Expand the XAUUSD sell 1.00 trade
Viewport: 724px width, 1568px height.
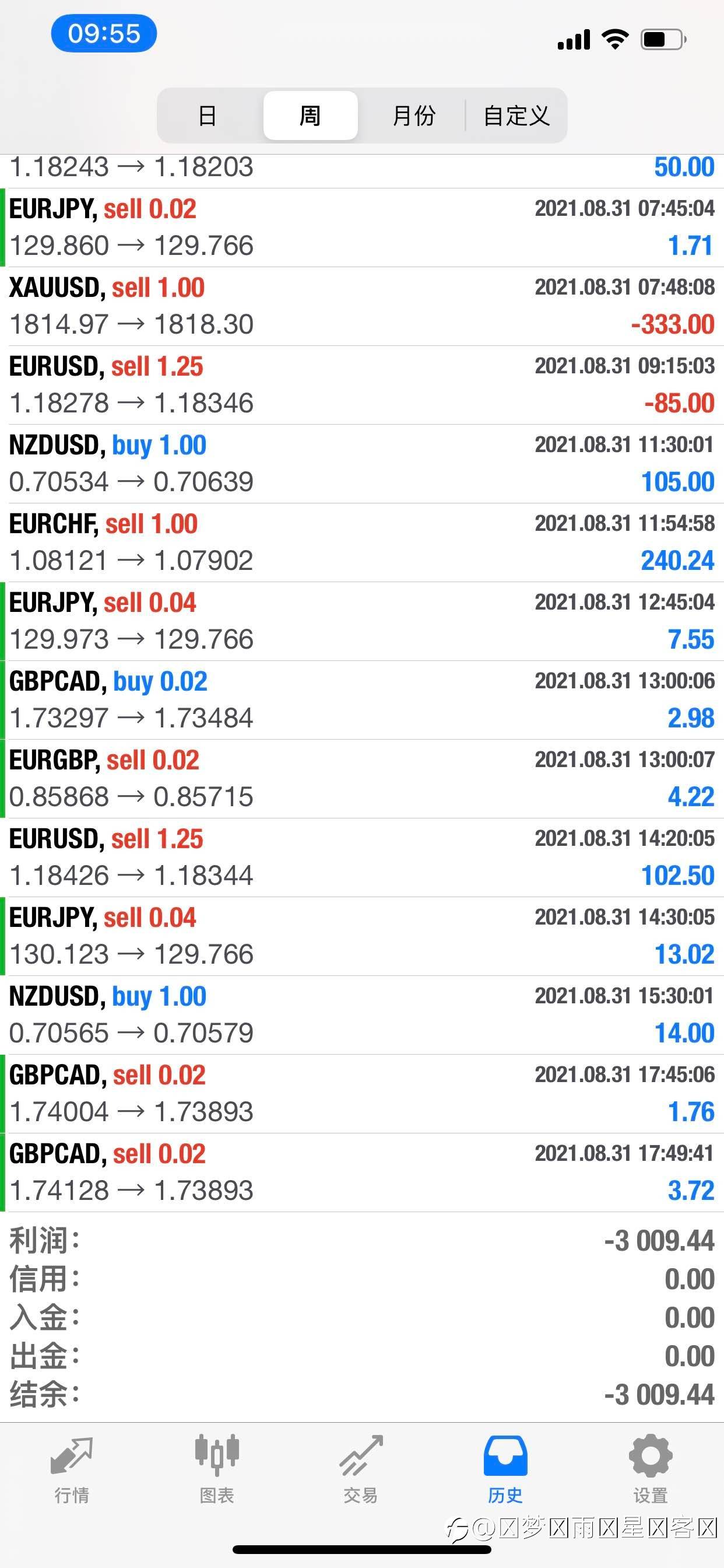tap(362, 306)
